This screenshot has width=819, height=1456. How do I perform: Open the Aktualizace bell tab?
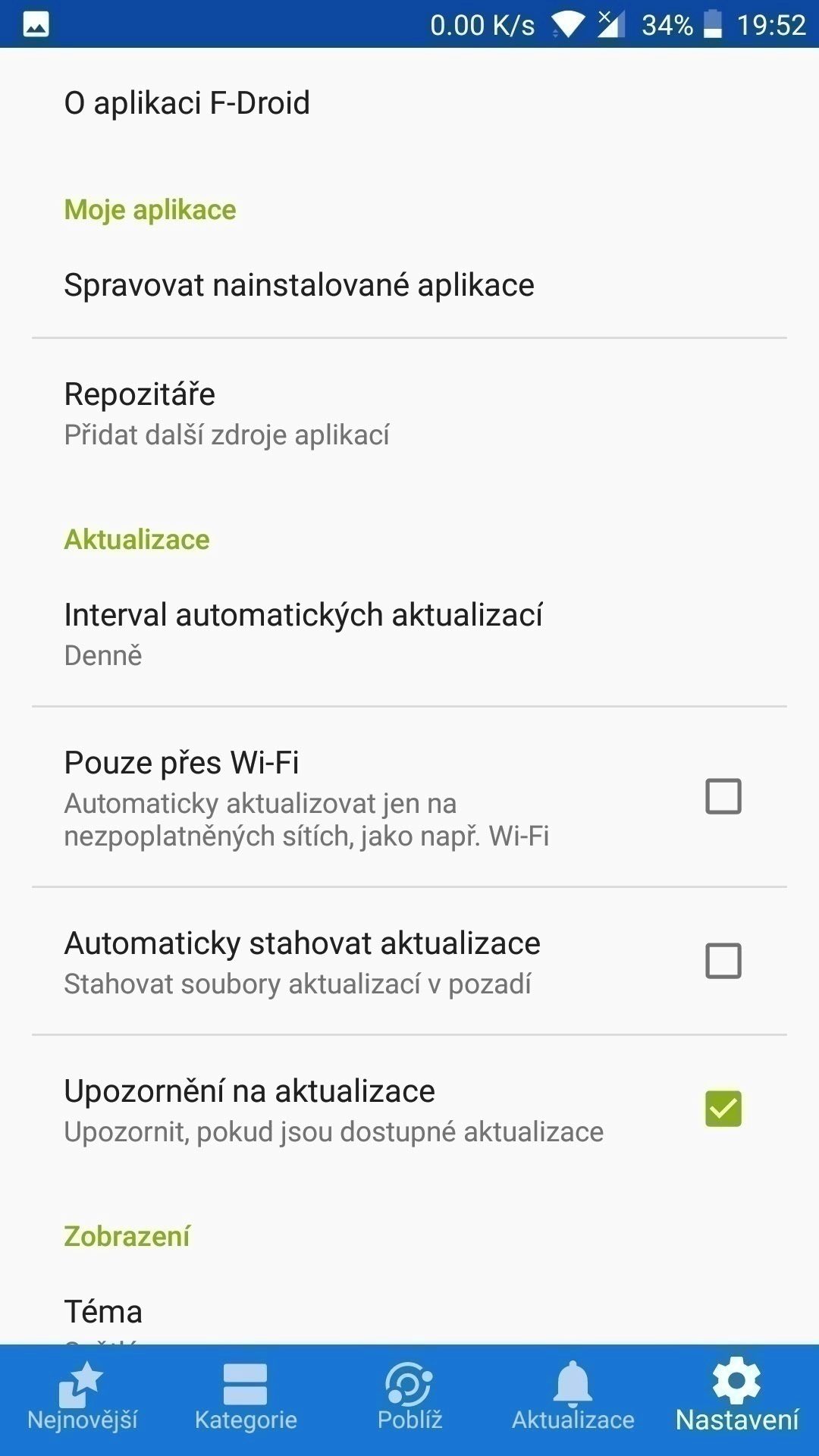[573, 1400]
